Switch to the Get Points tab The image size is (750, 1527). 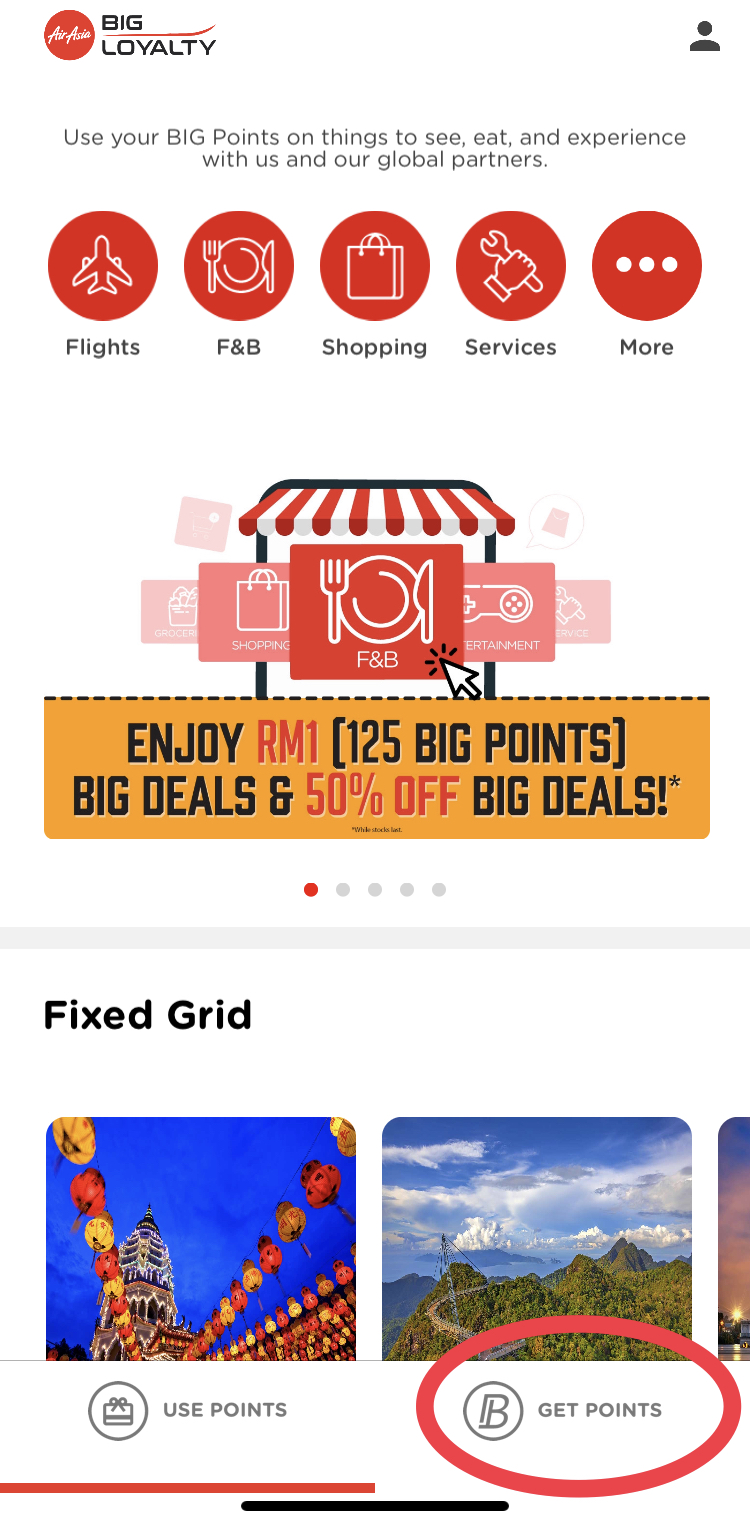pos(564,1410)
